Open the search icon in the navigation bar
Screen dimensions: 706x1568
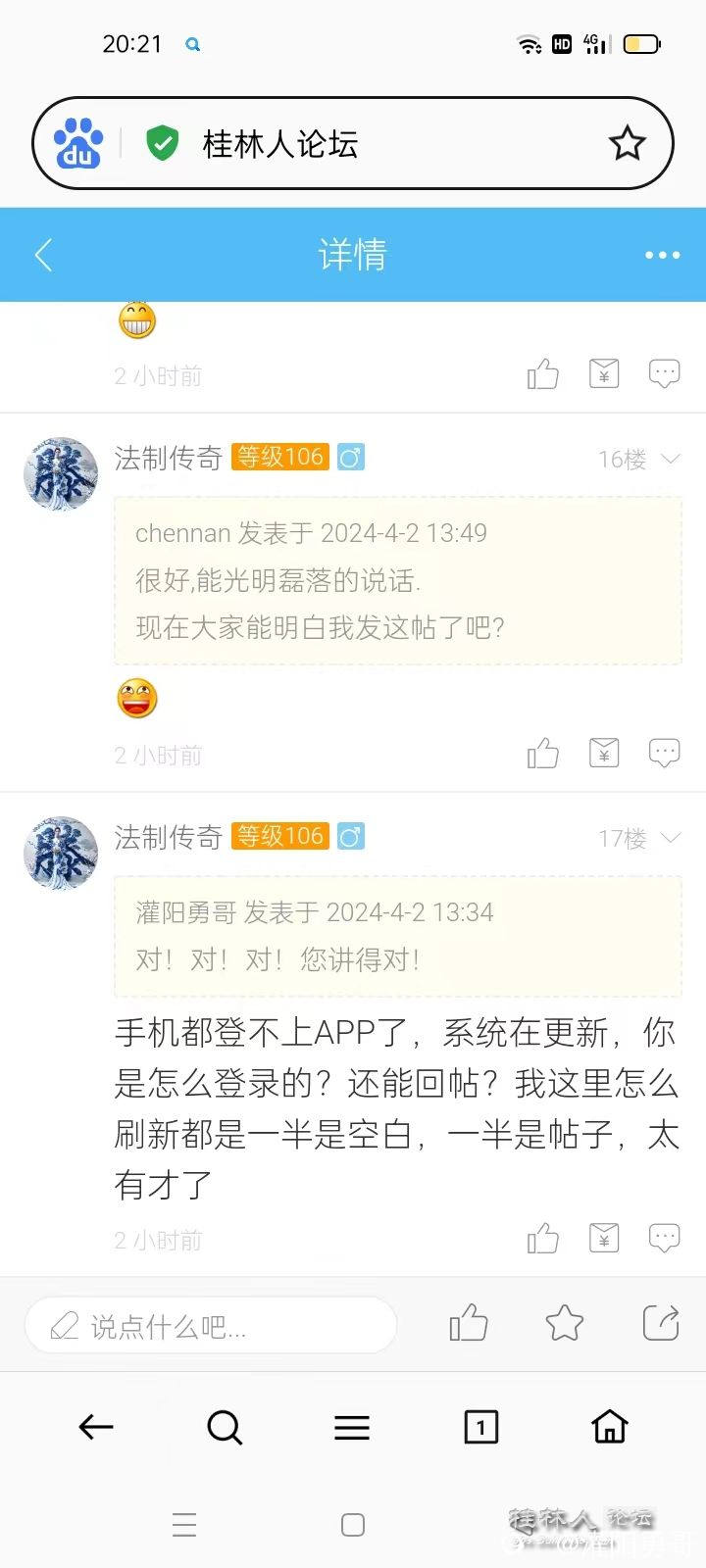click(225, 1428)
